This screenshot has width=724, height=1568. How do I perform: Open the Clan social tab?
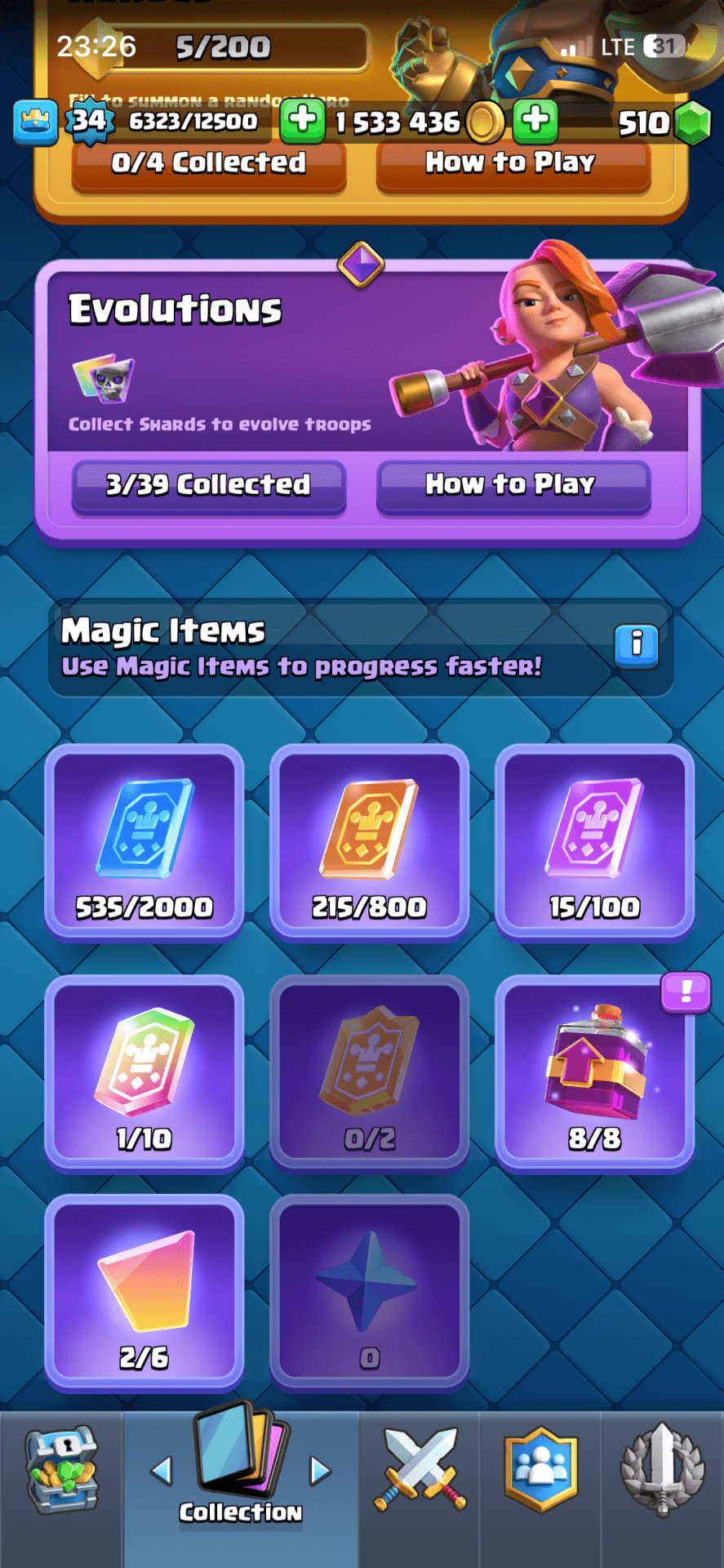click(541, 1470)
